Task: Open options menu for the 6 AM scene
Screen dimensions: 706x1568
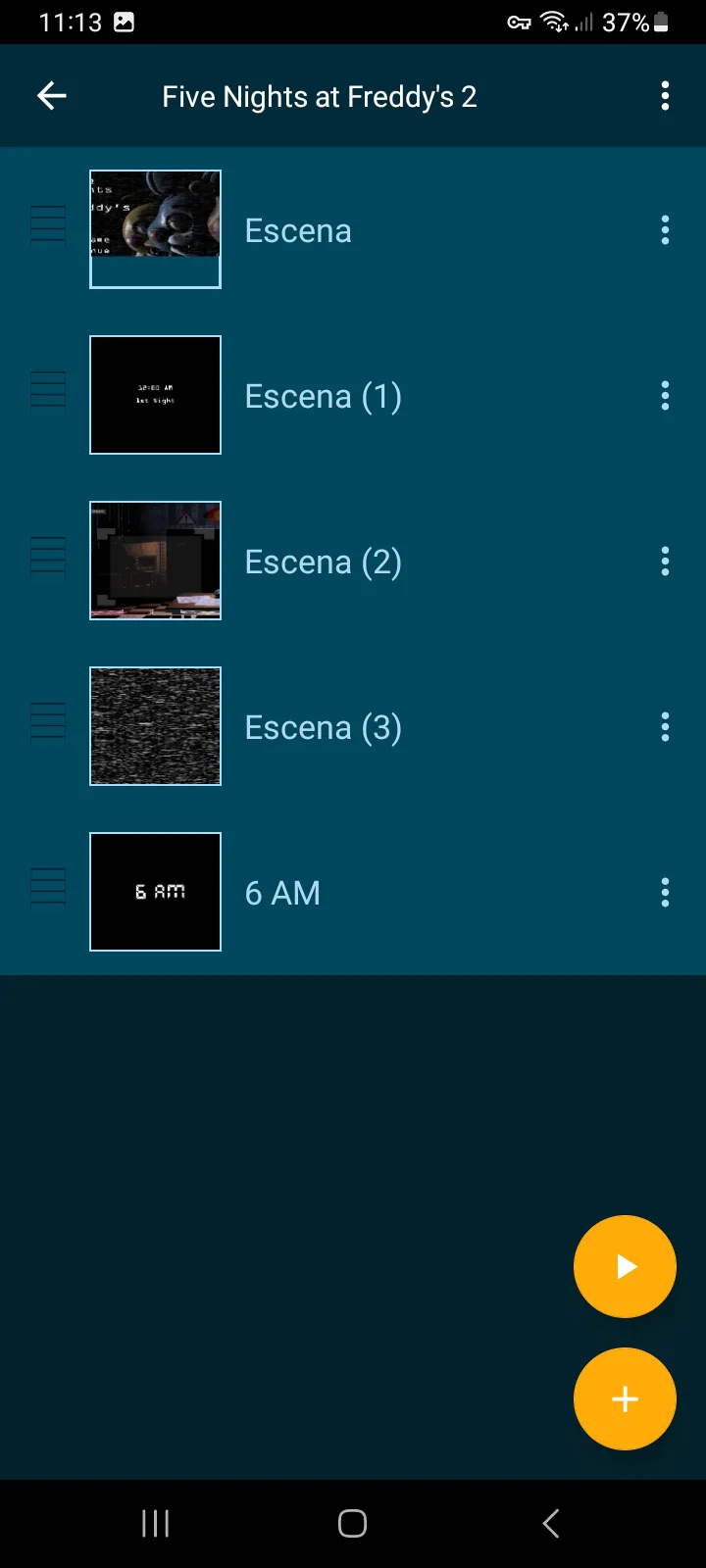Action: [665, 893]
